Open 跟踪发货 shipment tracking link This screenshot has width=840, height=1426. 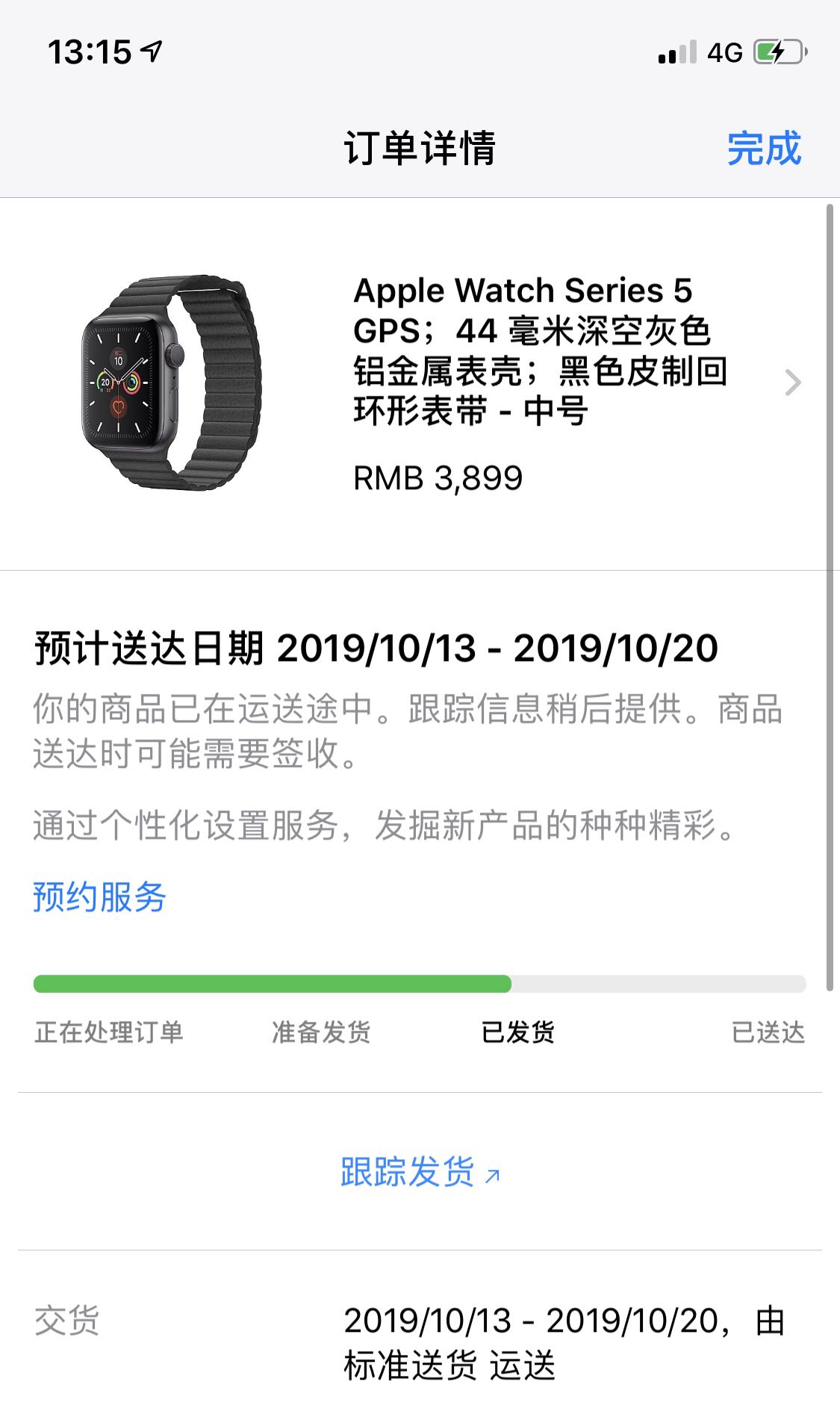point(420,1171)
